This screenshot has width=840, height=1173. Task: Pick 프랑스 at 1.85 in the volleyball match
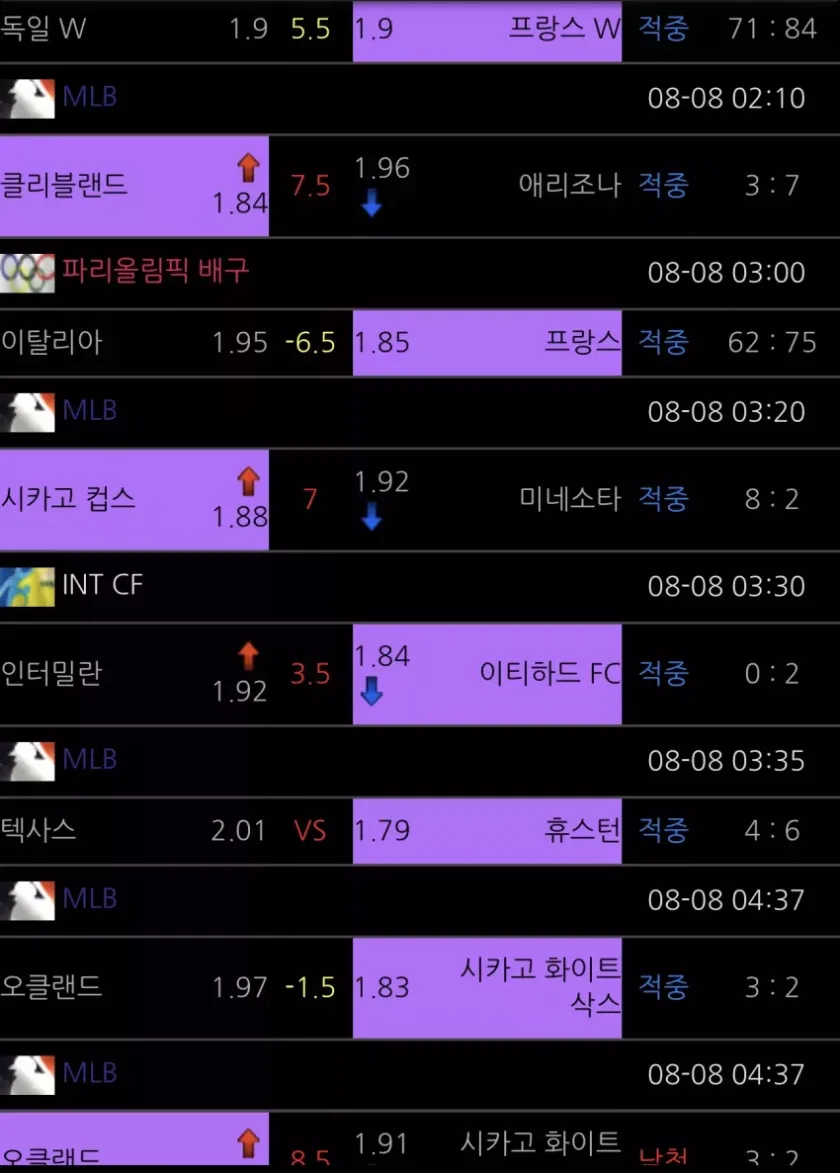[487, 343]
